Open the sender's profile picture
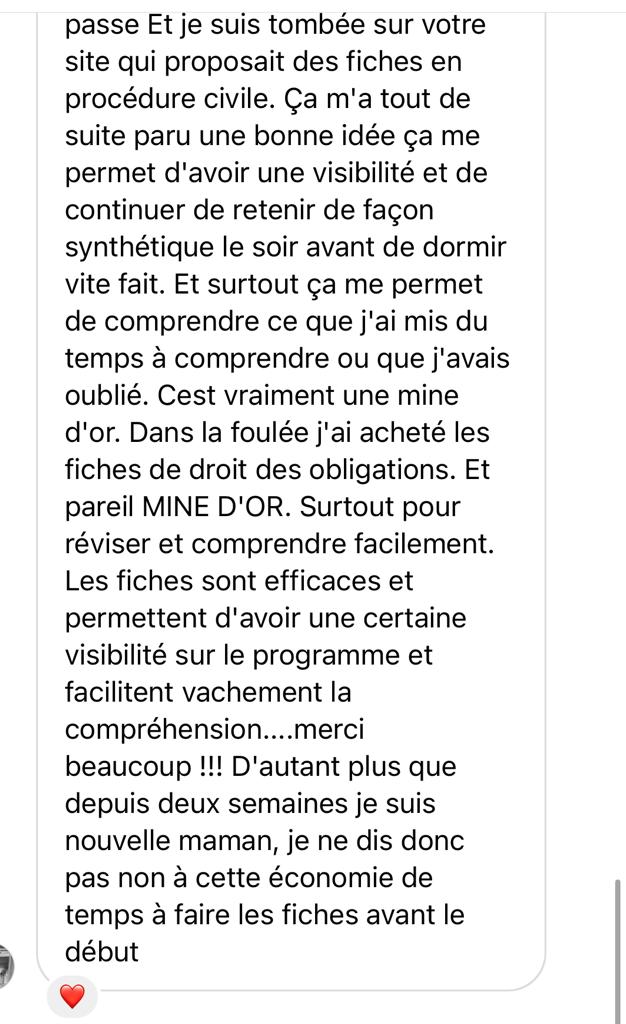The width and height of the screenshot is (626, 1024). pos(5,965)
